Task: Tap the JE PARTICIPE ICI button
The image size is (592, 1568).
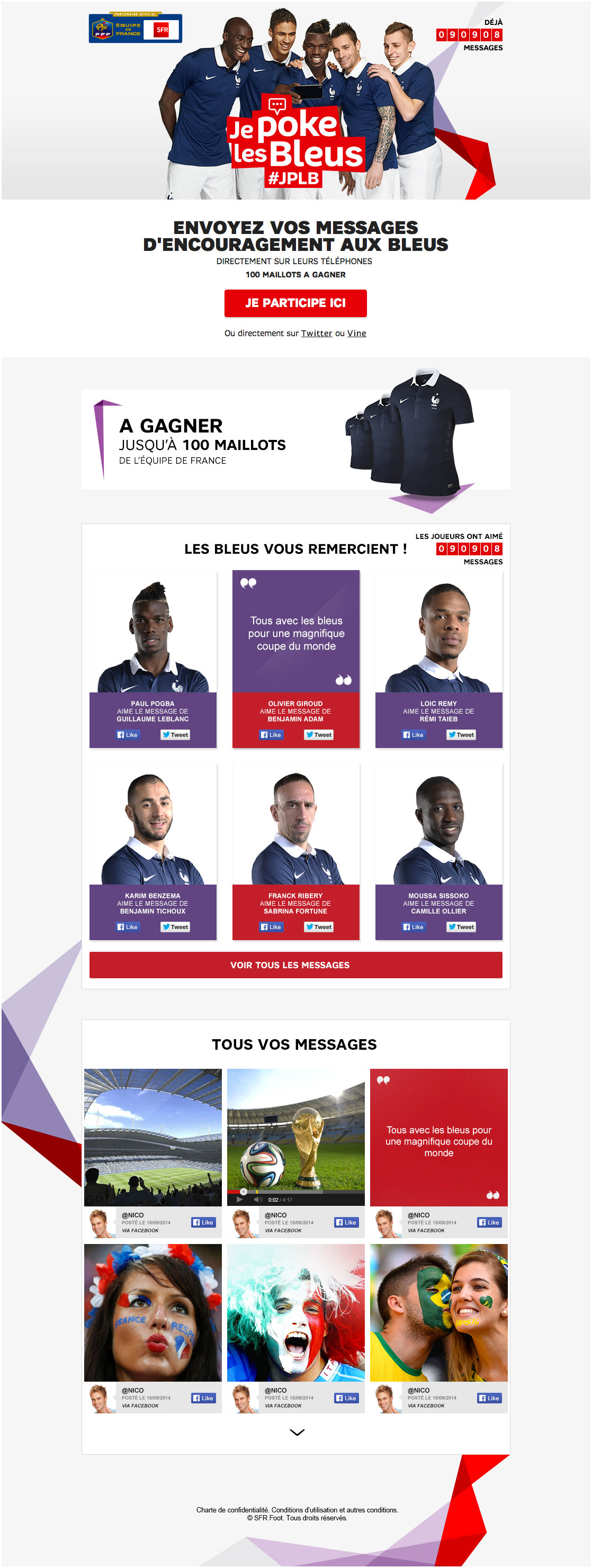Action: 295,303
